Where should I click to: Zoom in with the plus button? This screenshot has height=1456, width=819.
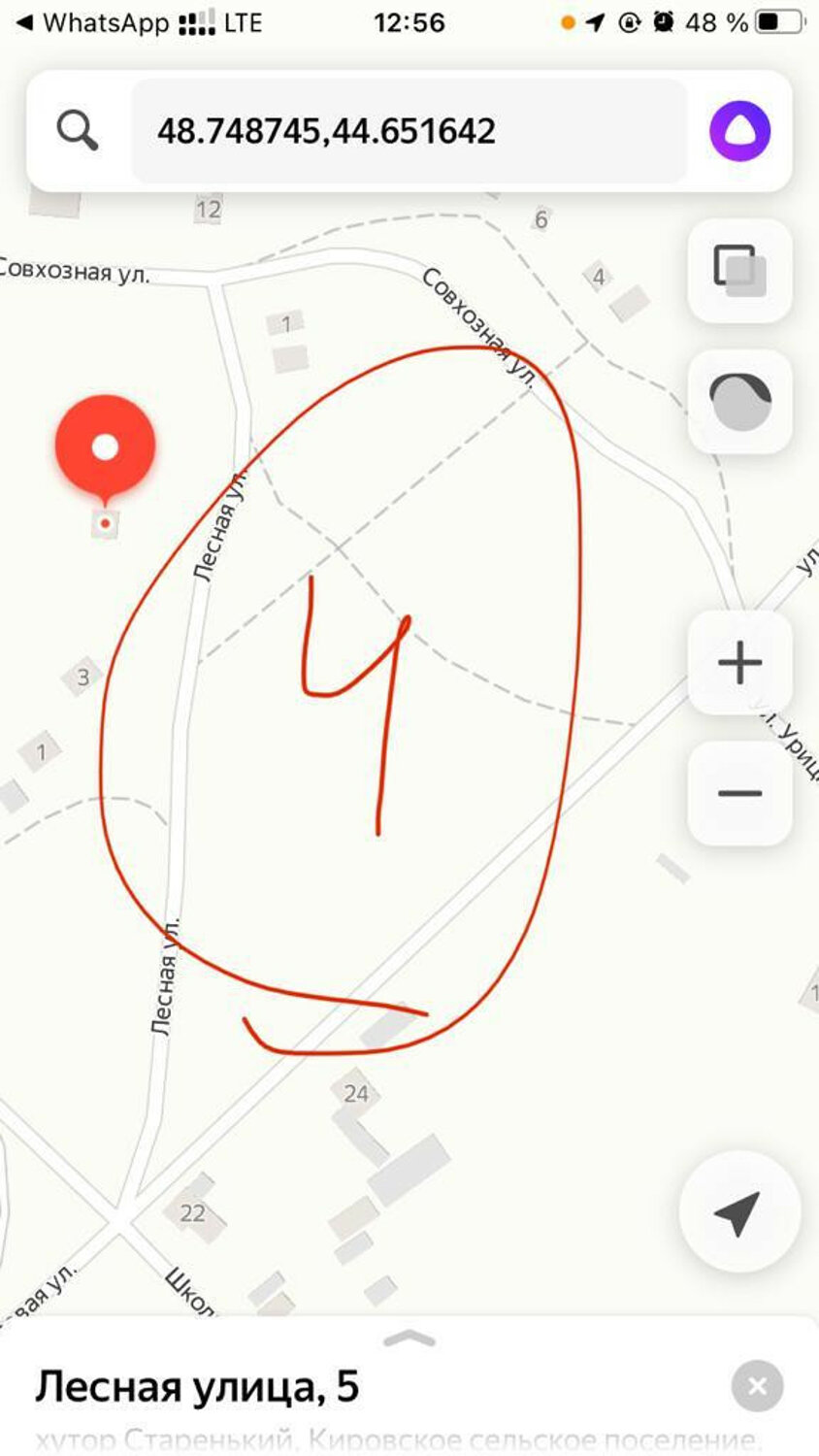(x=739, y=663)
